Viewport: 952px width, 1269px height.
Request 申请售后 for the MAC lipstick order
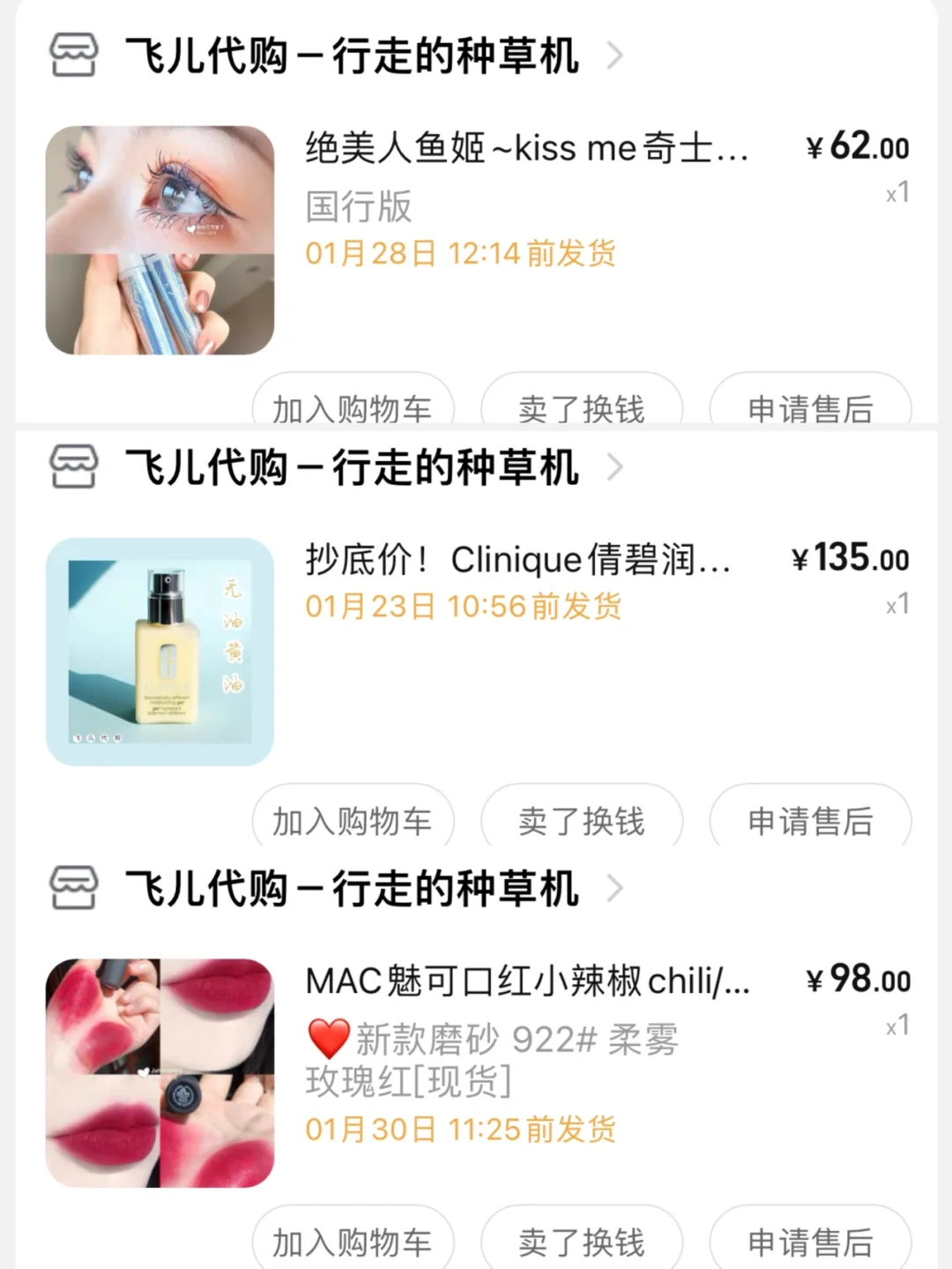click(810, 1239)
